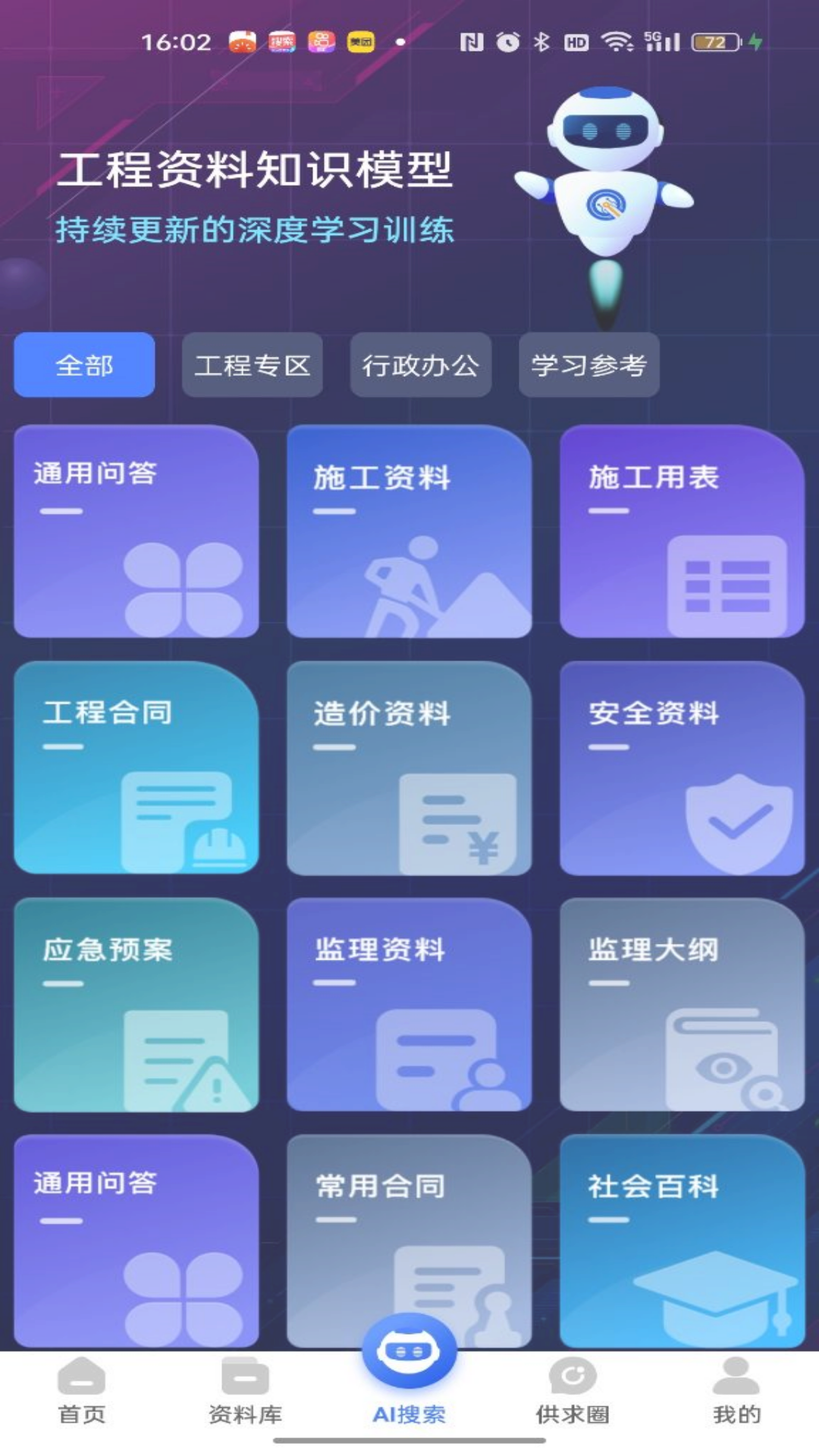Tap the AI搜索 robot tab
819x1456 pixels.
pos(409,1373)
